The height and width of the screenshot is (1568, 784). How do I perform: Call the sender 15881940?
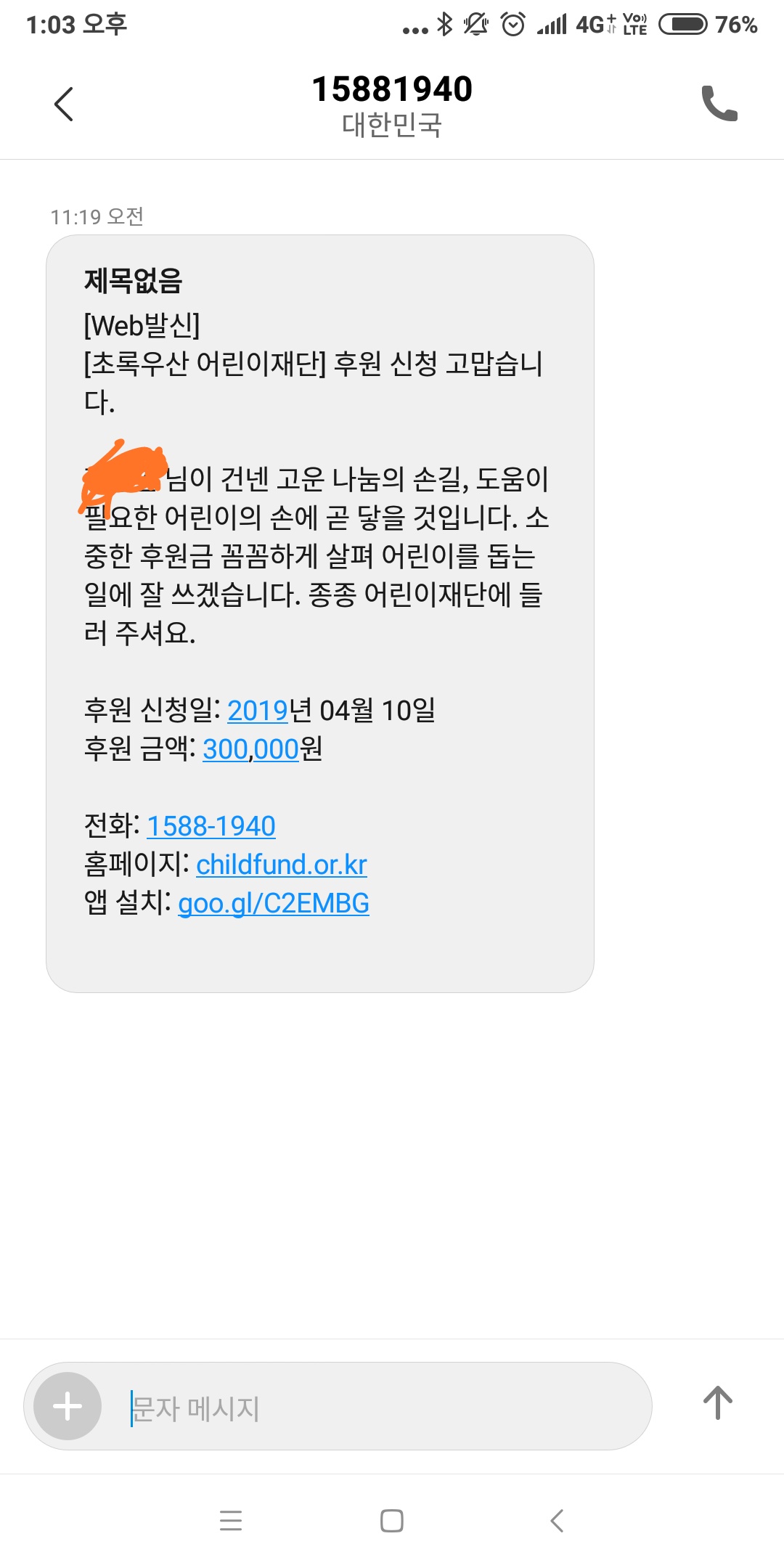click(719, 104)
